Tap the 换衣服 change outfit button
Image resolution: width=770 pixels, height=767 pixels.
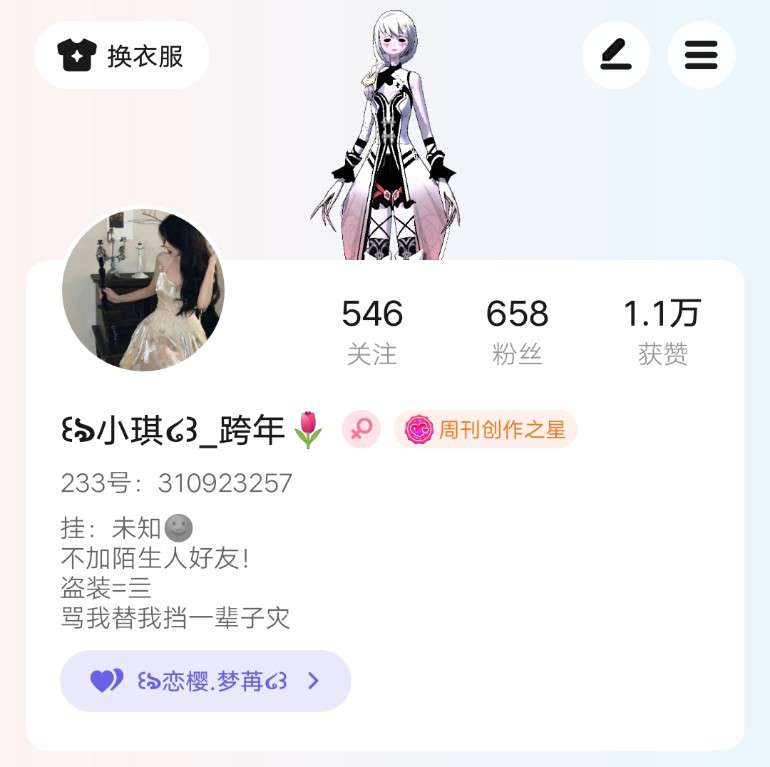point(121,55)
